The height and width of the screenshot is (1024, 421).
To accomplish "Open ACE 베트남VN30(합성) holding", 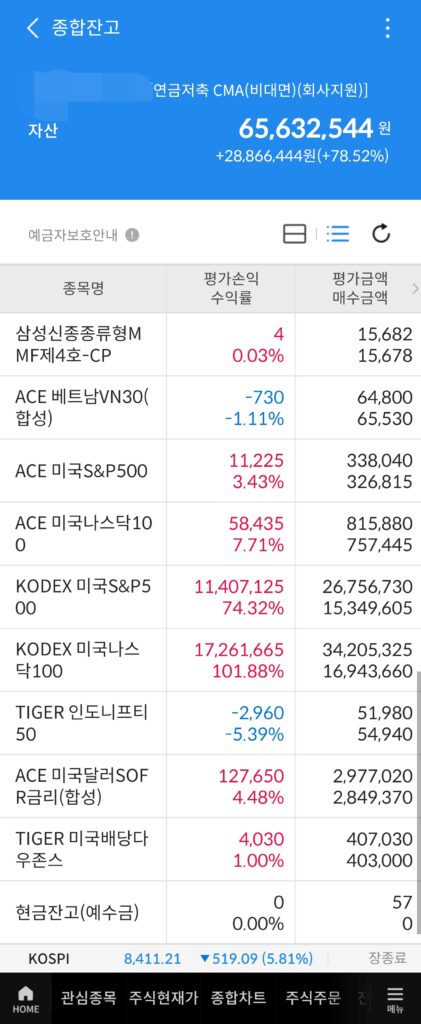I will coord(210,408).
